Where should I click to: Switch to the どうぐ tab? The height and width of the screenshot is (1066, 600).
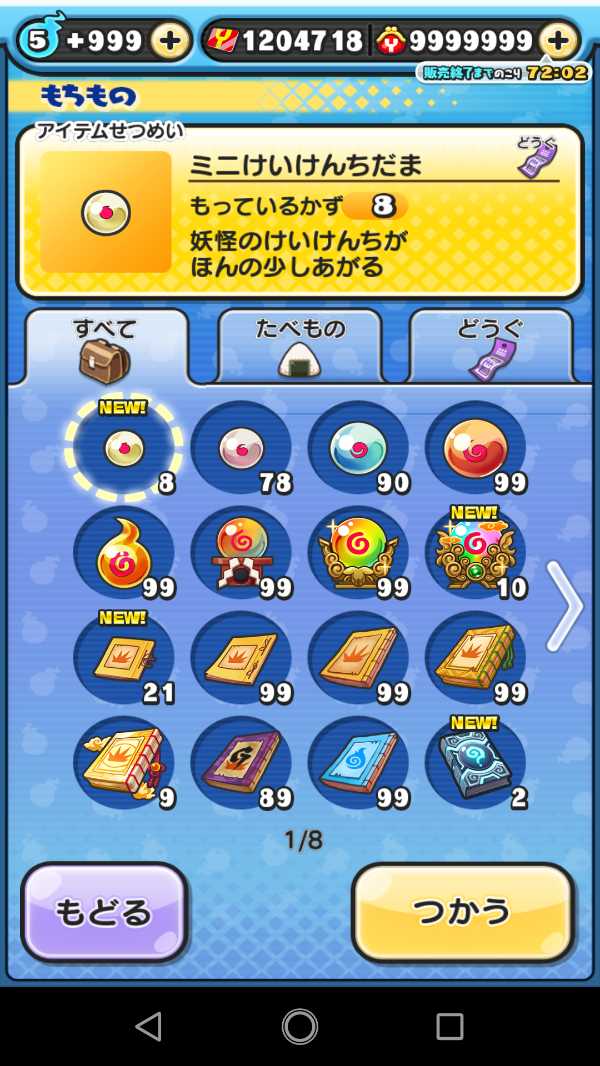(491, 346)
